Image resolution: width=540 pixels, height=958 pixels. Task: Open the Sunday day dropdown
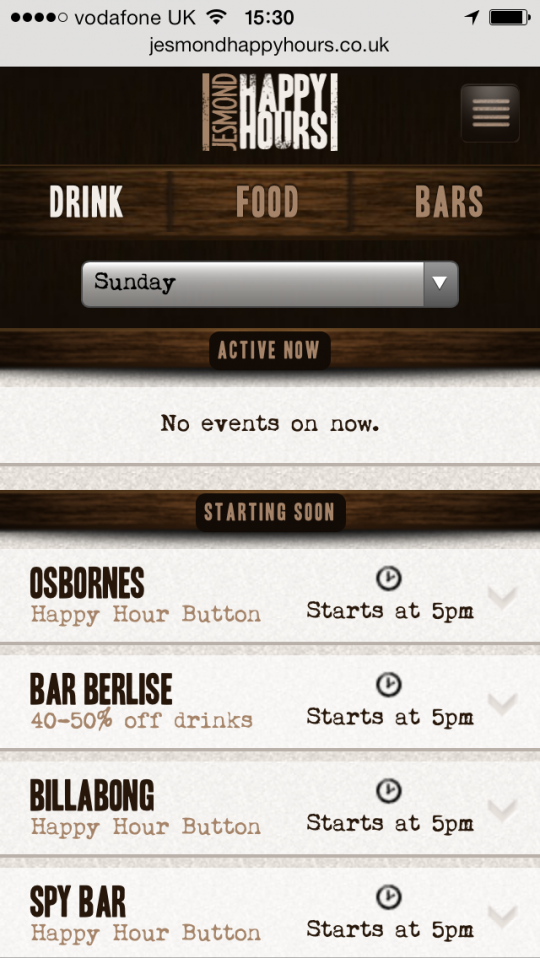[x=270, y=284]
